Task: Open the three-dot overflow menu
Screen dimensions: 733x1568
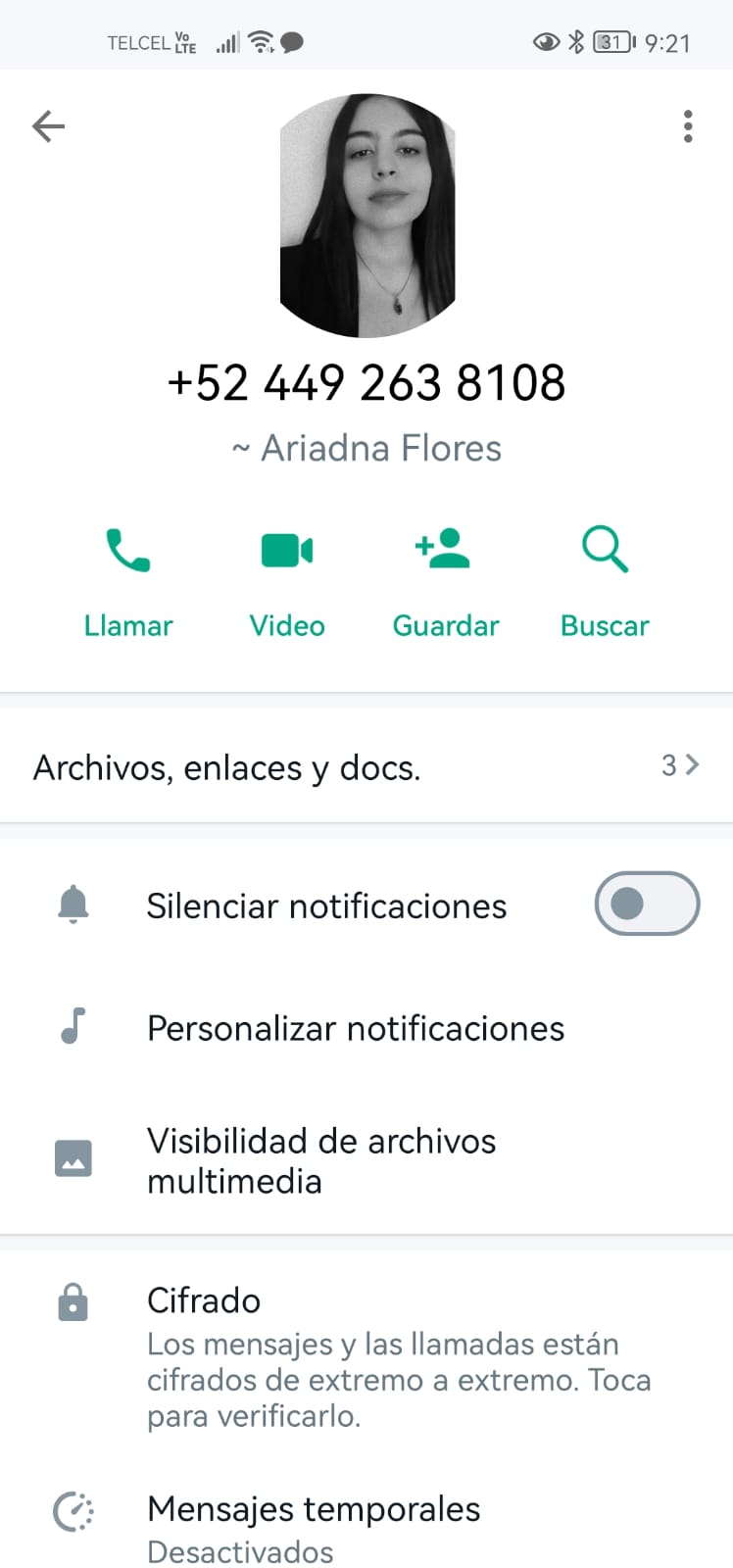Action: (x=688, y=126)
